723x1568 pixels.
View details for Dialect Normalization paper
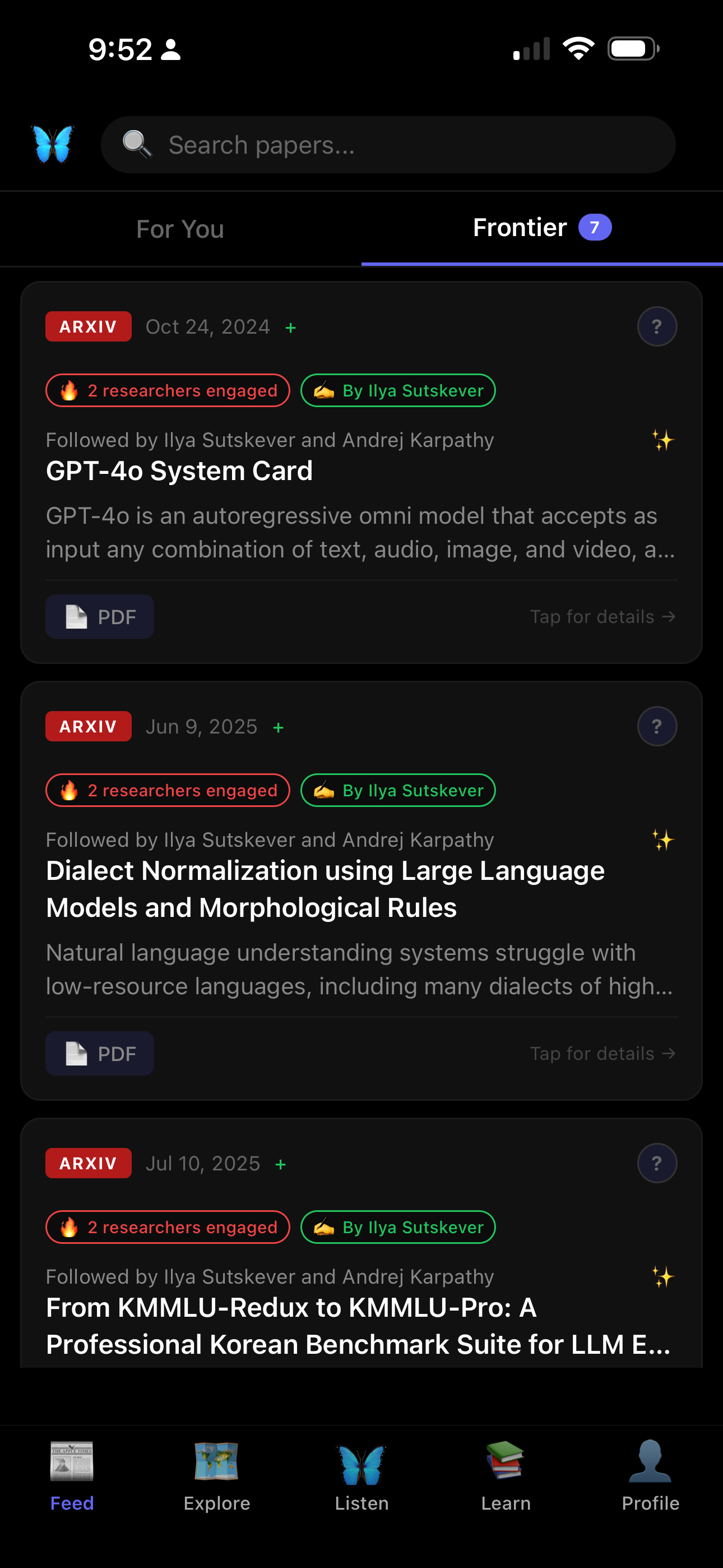(602, 1054)
